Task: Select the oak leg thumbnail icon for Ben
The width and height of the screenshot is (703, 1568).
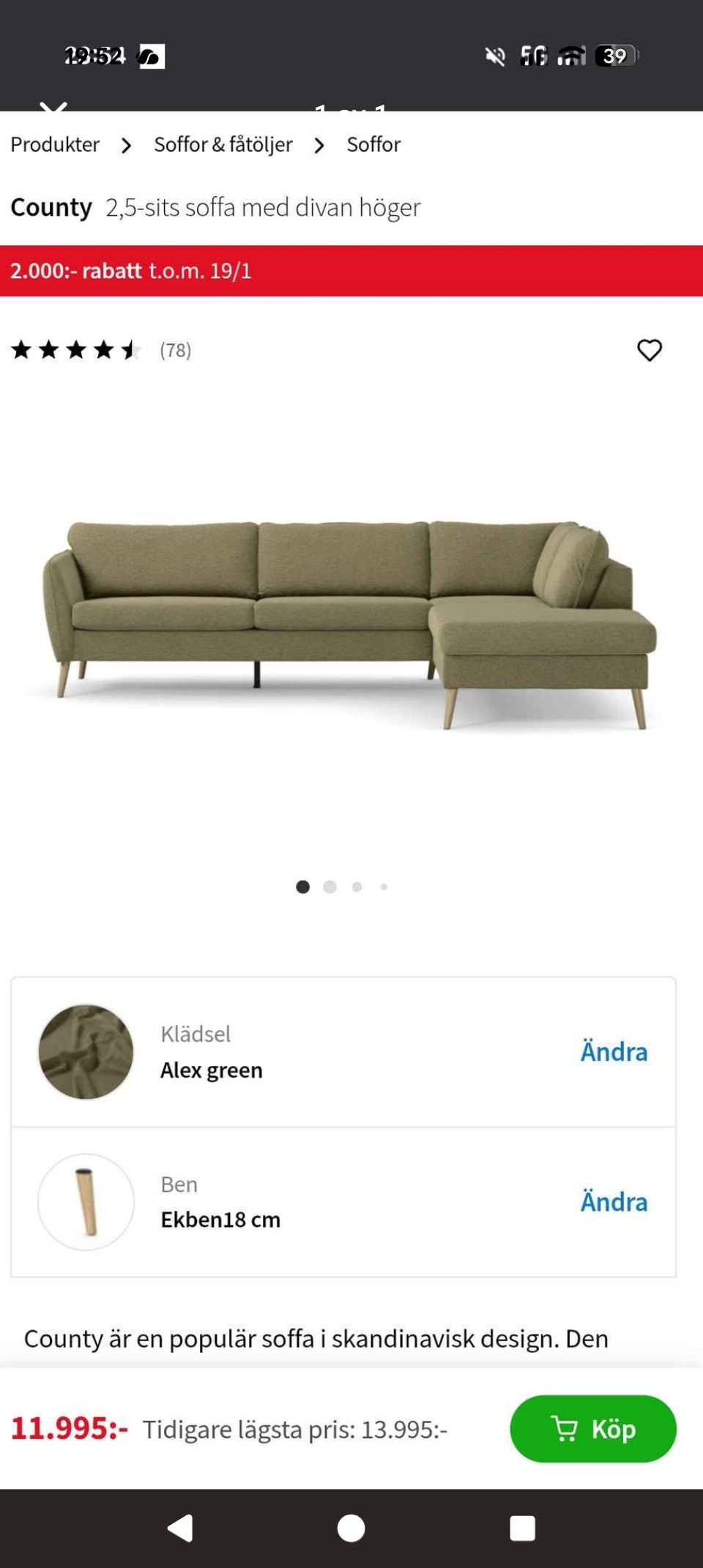Action: coord(85,1201)
